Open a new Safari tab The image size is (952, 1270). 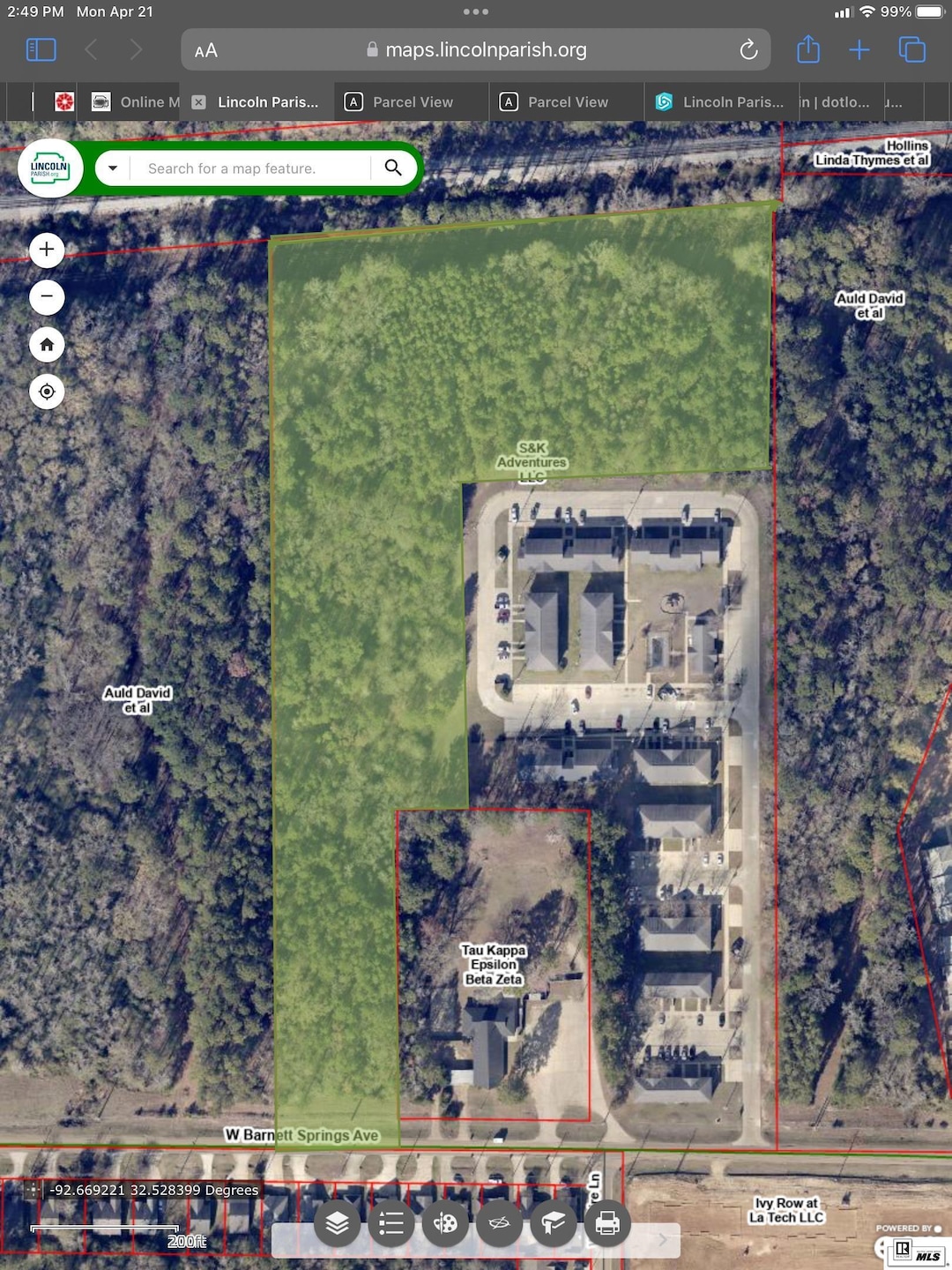(859, 50)
